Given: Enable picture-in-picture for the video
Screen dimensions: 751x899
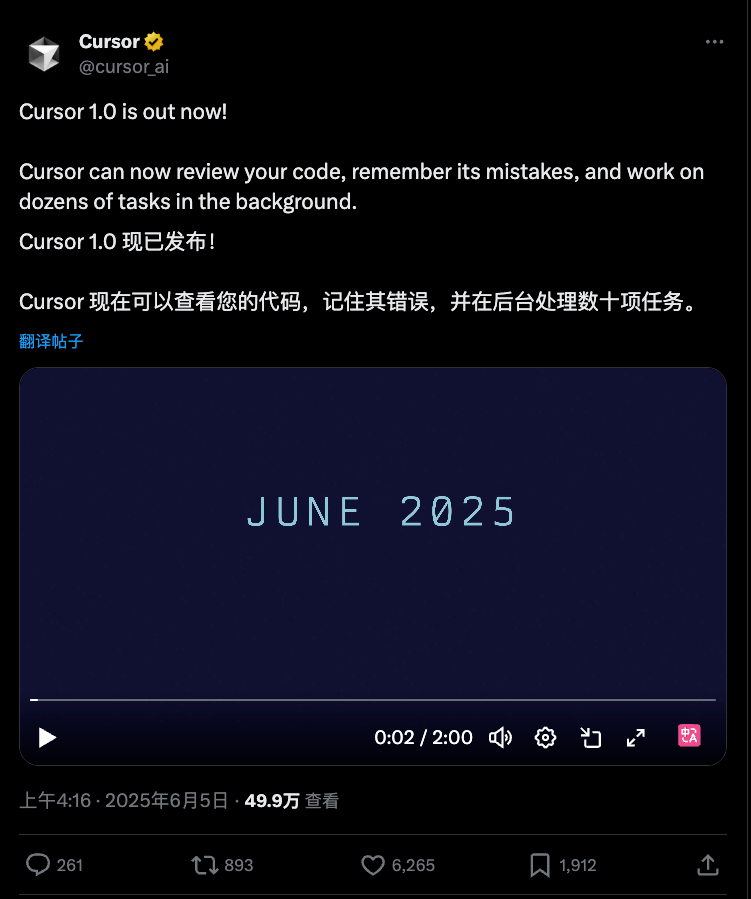Looking at the screenshot, I should pos(591,738).
